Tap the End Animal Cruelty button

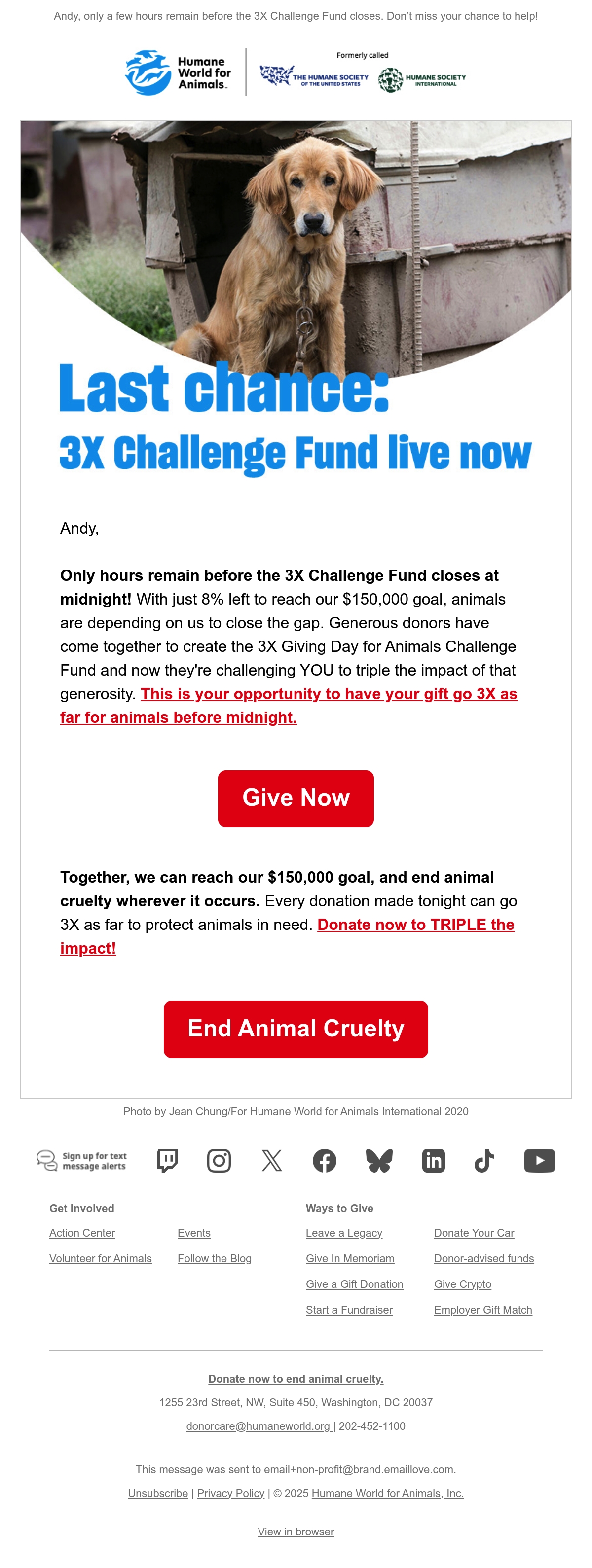[296, 1029]
